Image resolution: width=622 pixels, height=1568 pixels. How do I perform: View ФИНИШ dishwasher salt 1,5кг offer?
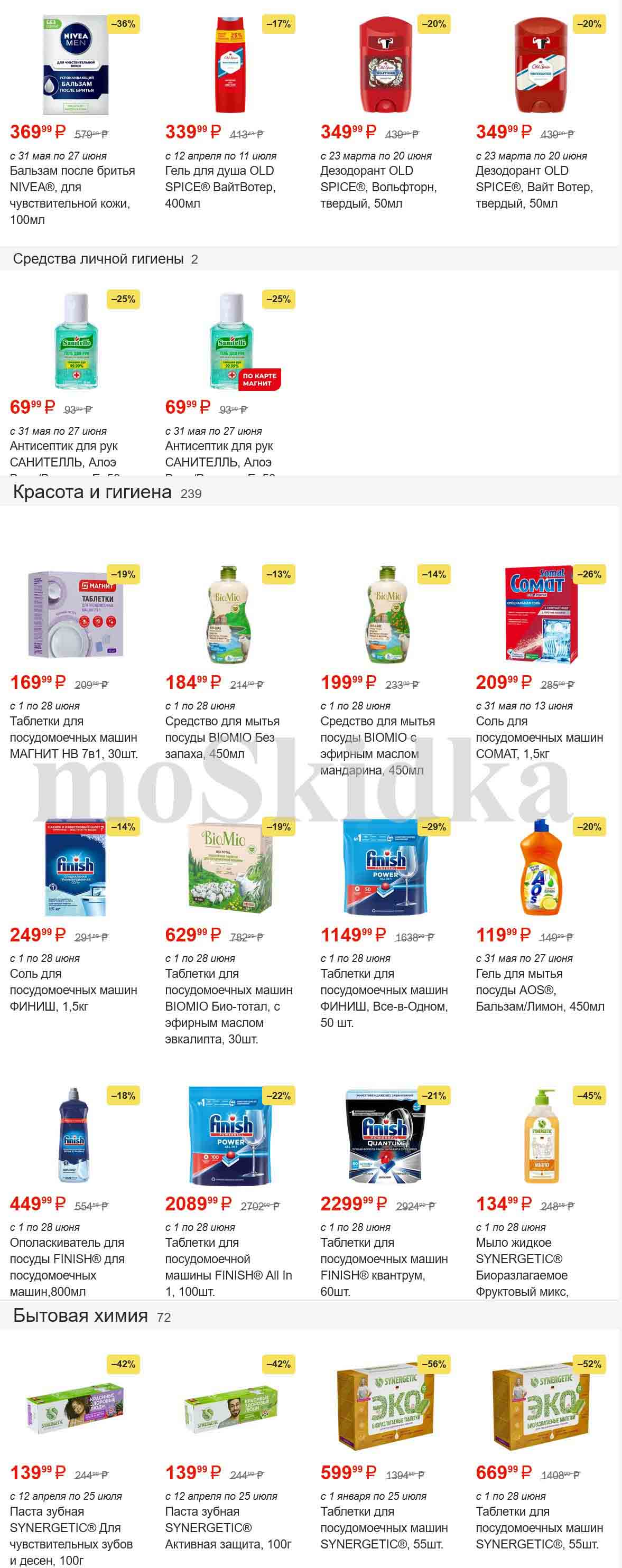point(75,867)
